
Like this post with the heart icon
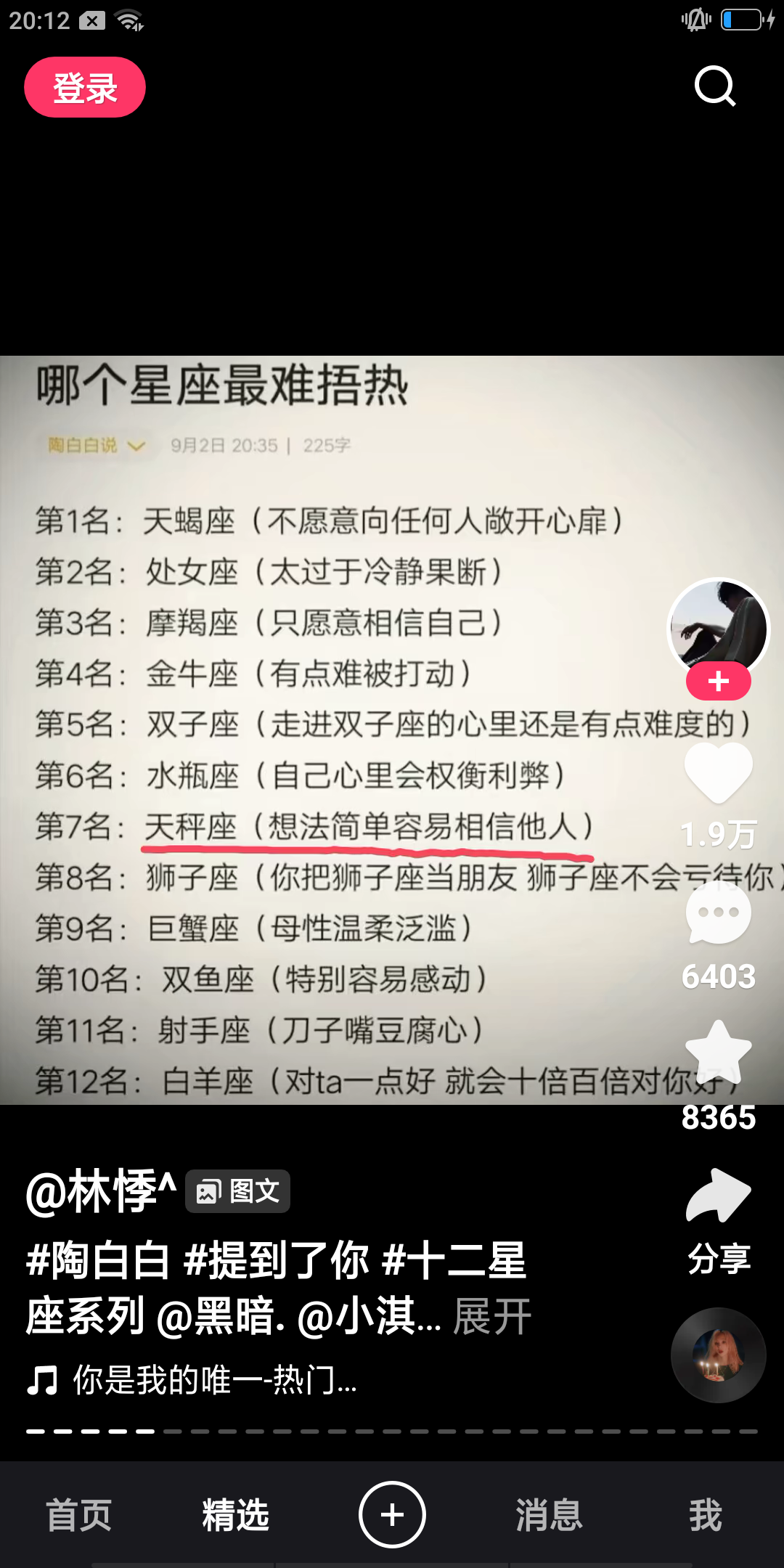point(718,773)
